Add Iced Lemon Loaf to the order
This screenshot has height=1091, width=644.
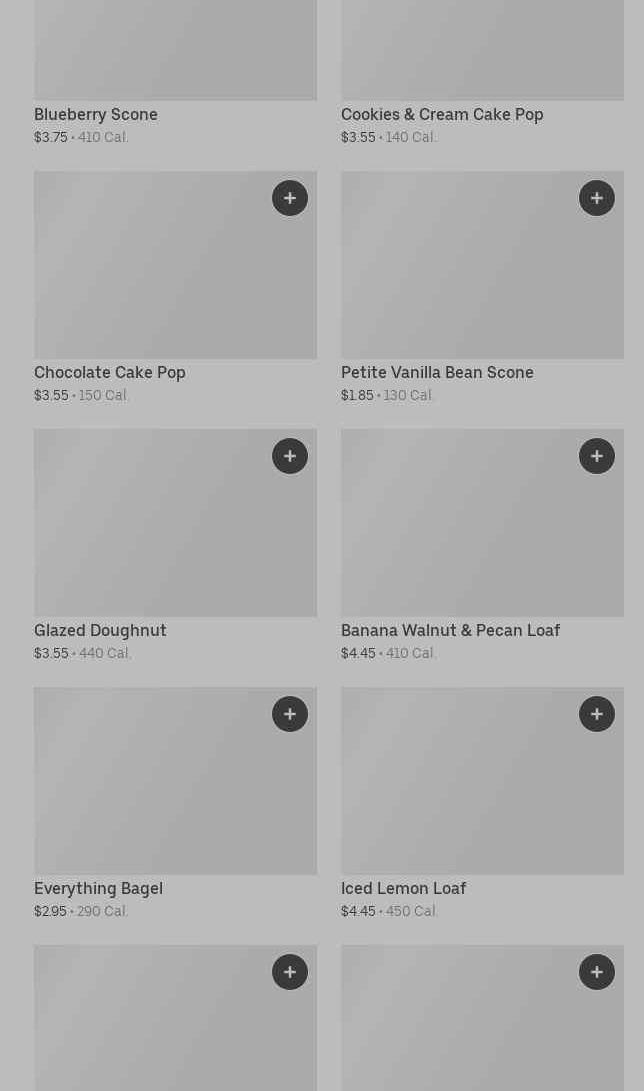tap(597, 714)
